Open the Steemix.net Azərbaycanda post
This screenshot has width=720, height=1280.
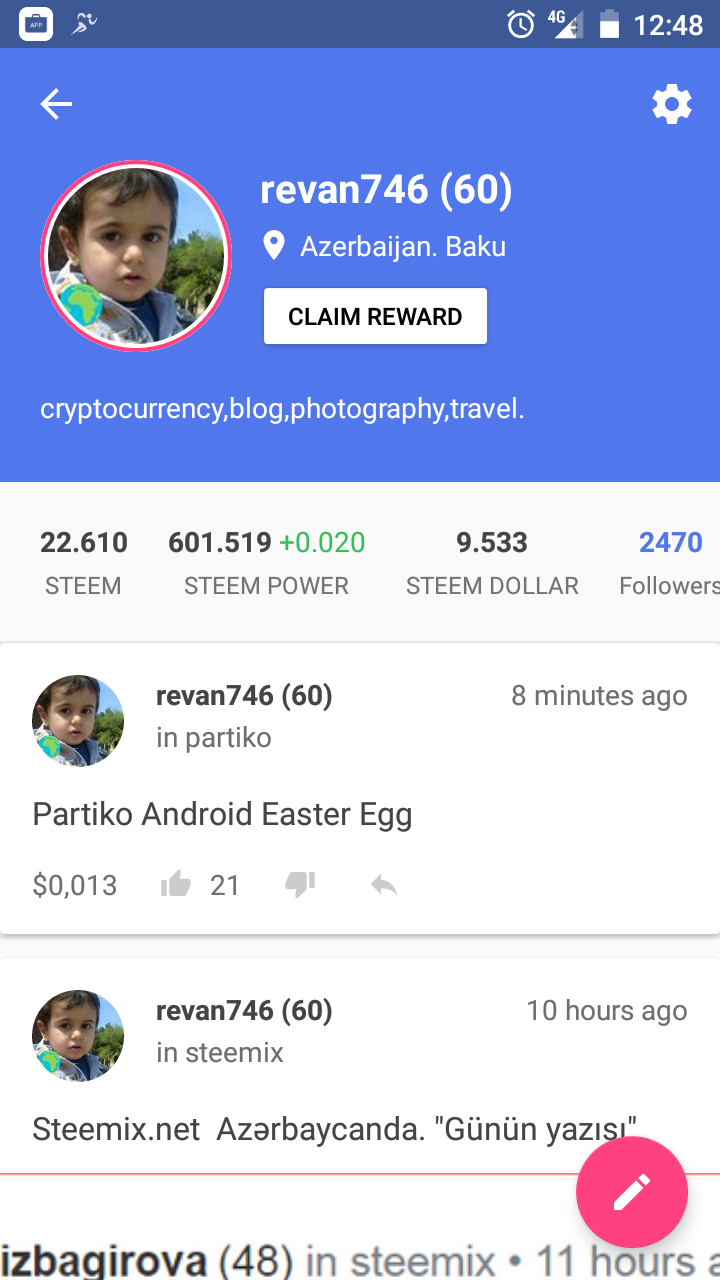(334, 1128)
